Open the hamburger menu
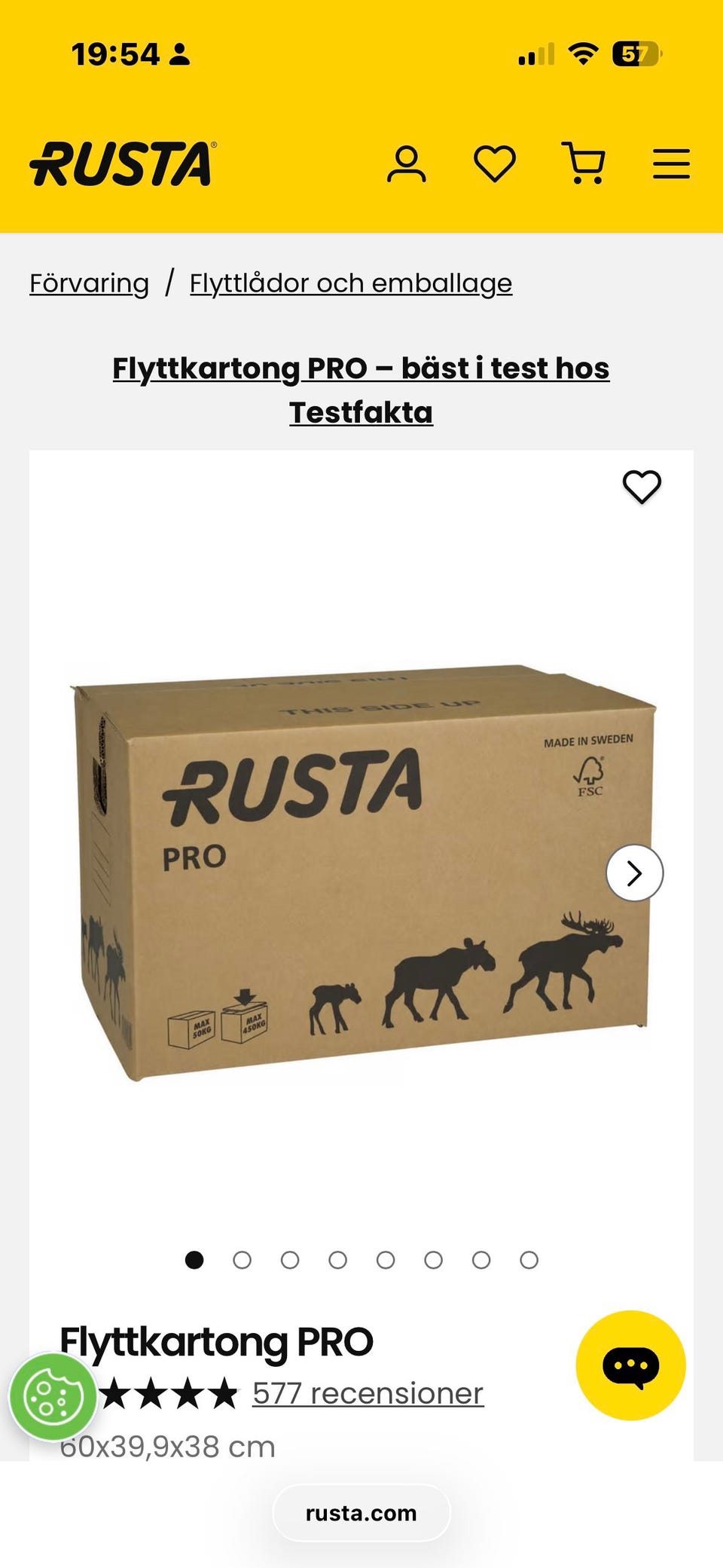The height and width of the screenshot is (1568, 723). click(x=671, y=164)
